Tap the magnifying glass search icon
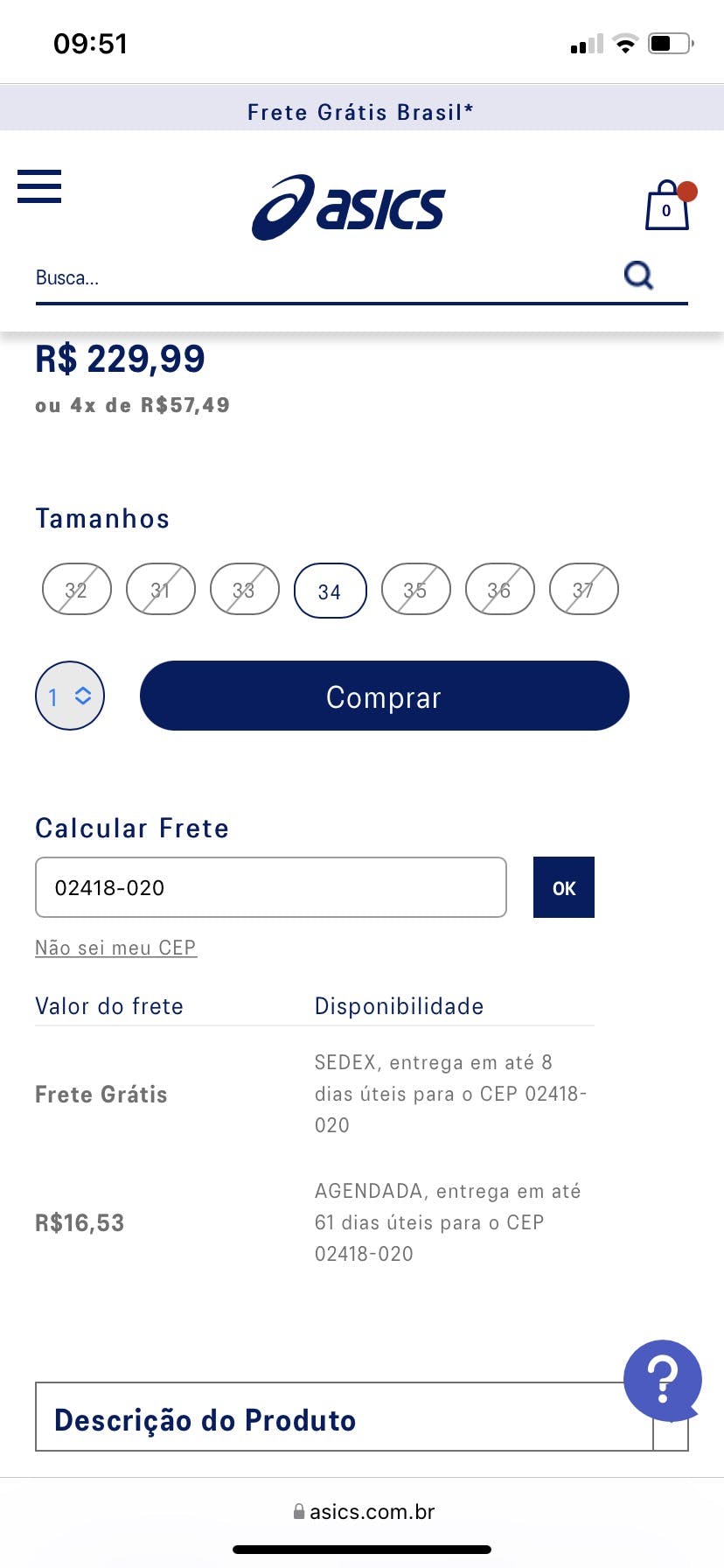Screen dimensions: 724x1568 coord(639,276)
